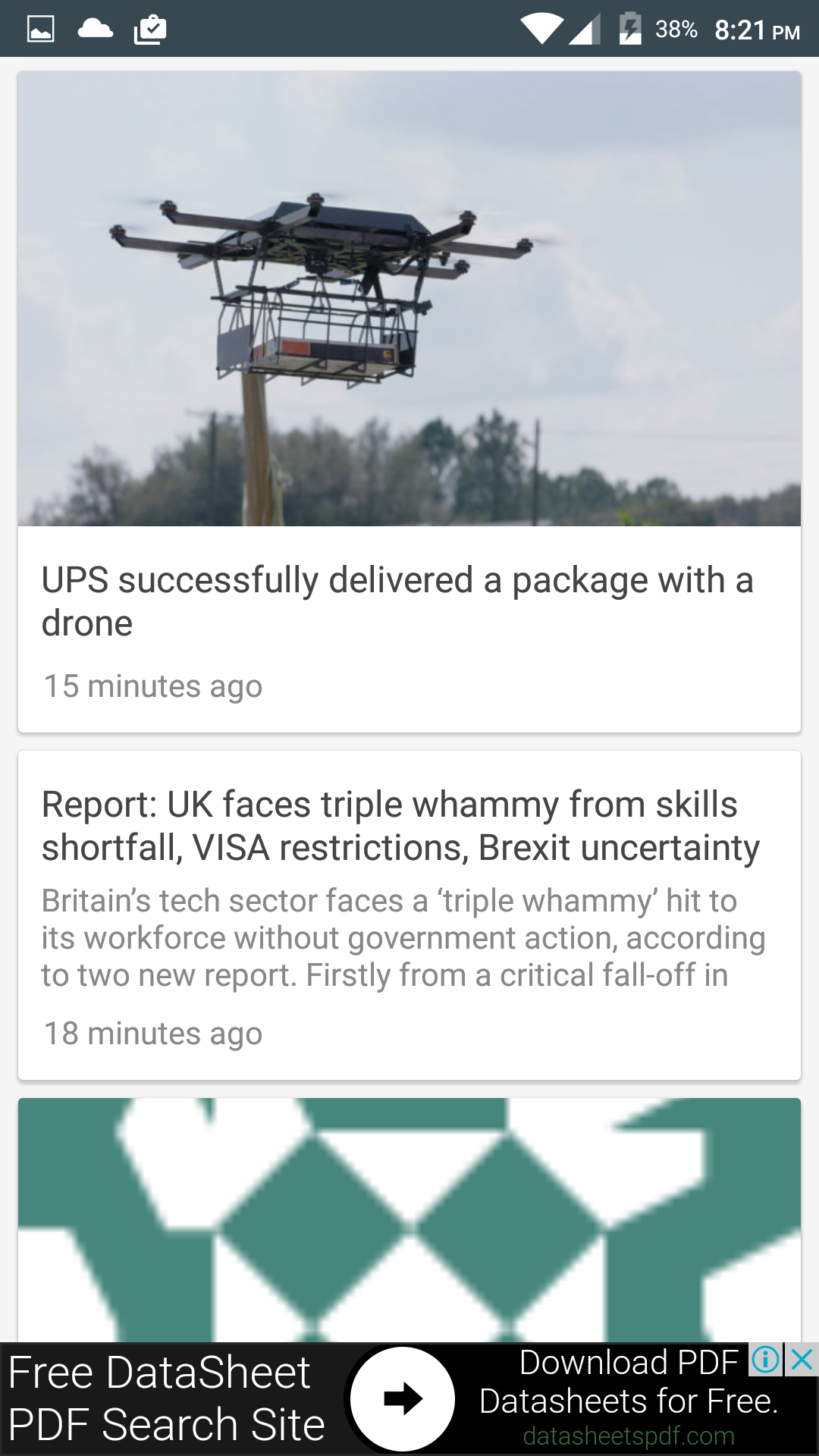Tap the cloud upload icon in status bar
The height and width of the screenshot is (1456, 819).
tap(94, 29)
